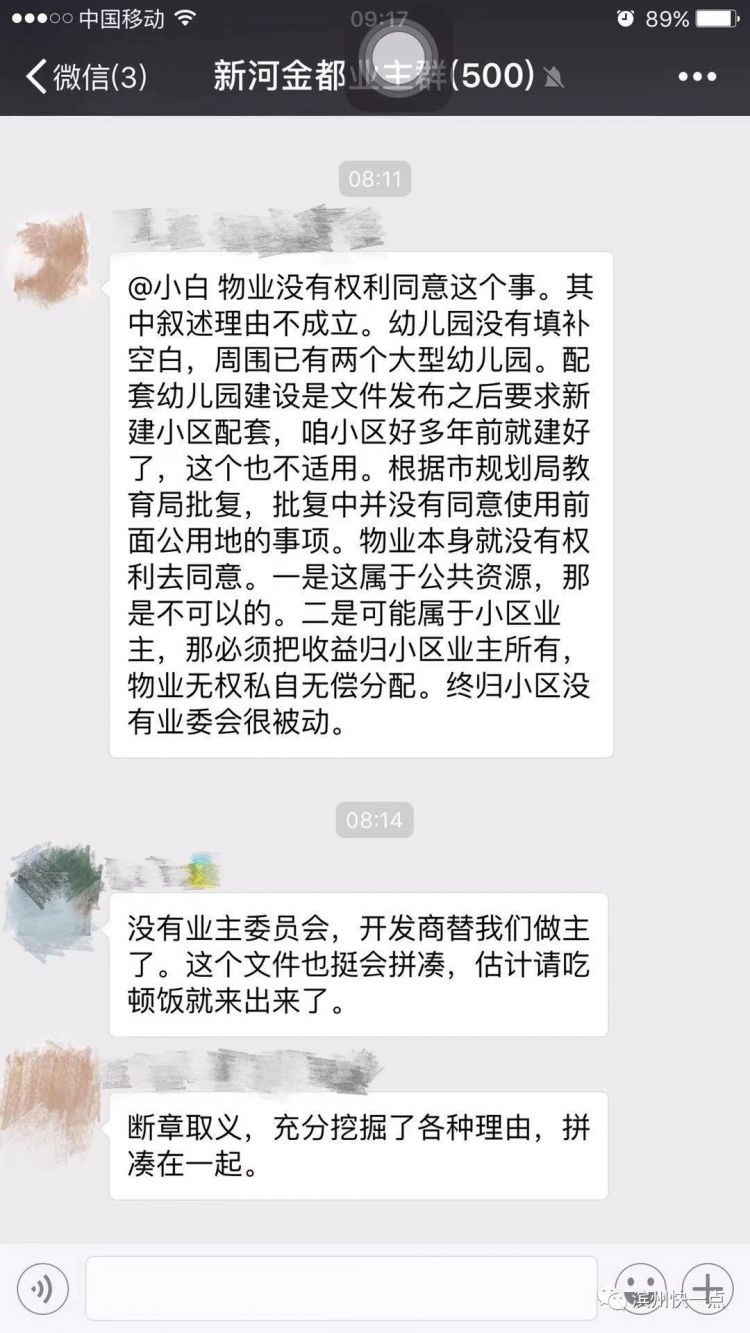Tap the avatar of the @小白 message sender

pos(52,258)
